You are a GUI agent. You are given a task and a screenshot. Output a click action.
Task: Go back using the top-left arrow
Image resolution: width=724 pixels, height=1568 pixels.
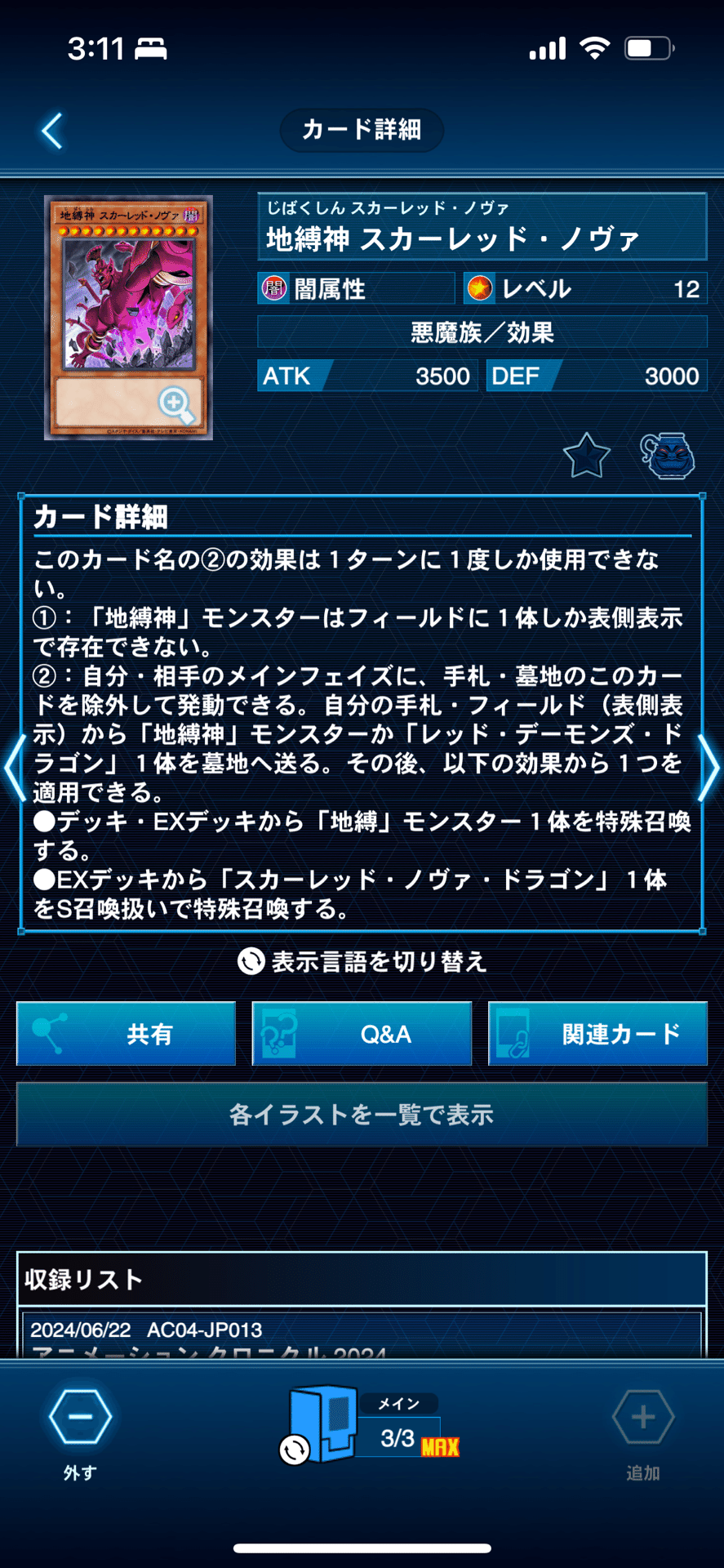click(52, 131)
